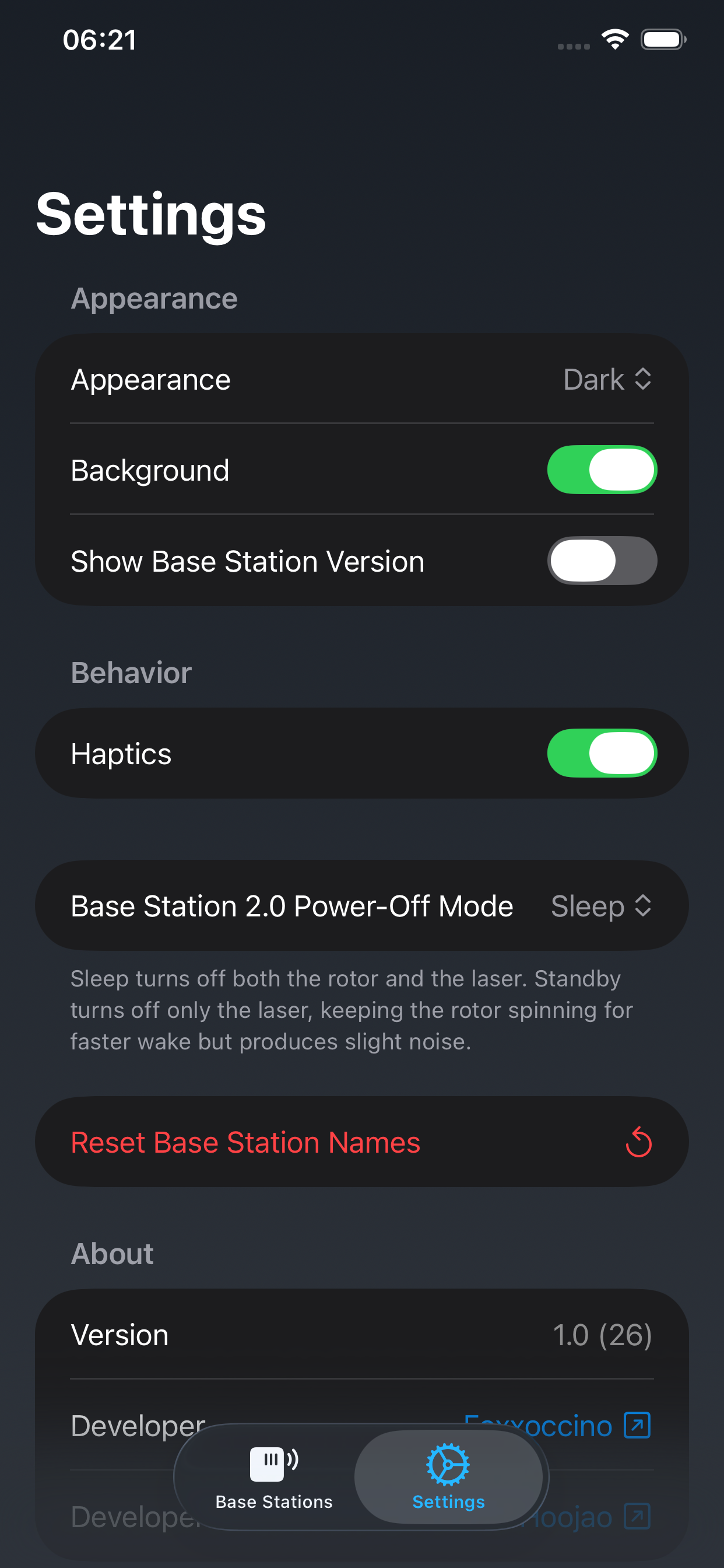The image size is (724, 1568).
Task: Tap the base station broadcast icon in tab bar
Action: pos(273,1464)
